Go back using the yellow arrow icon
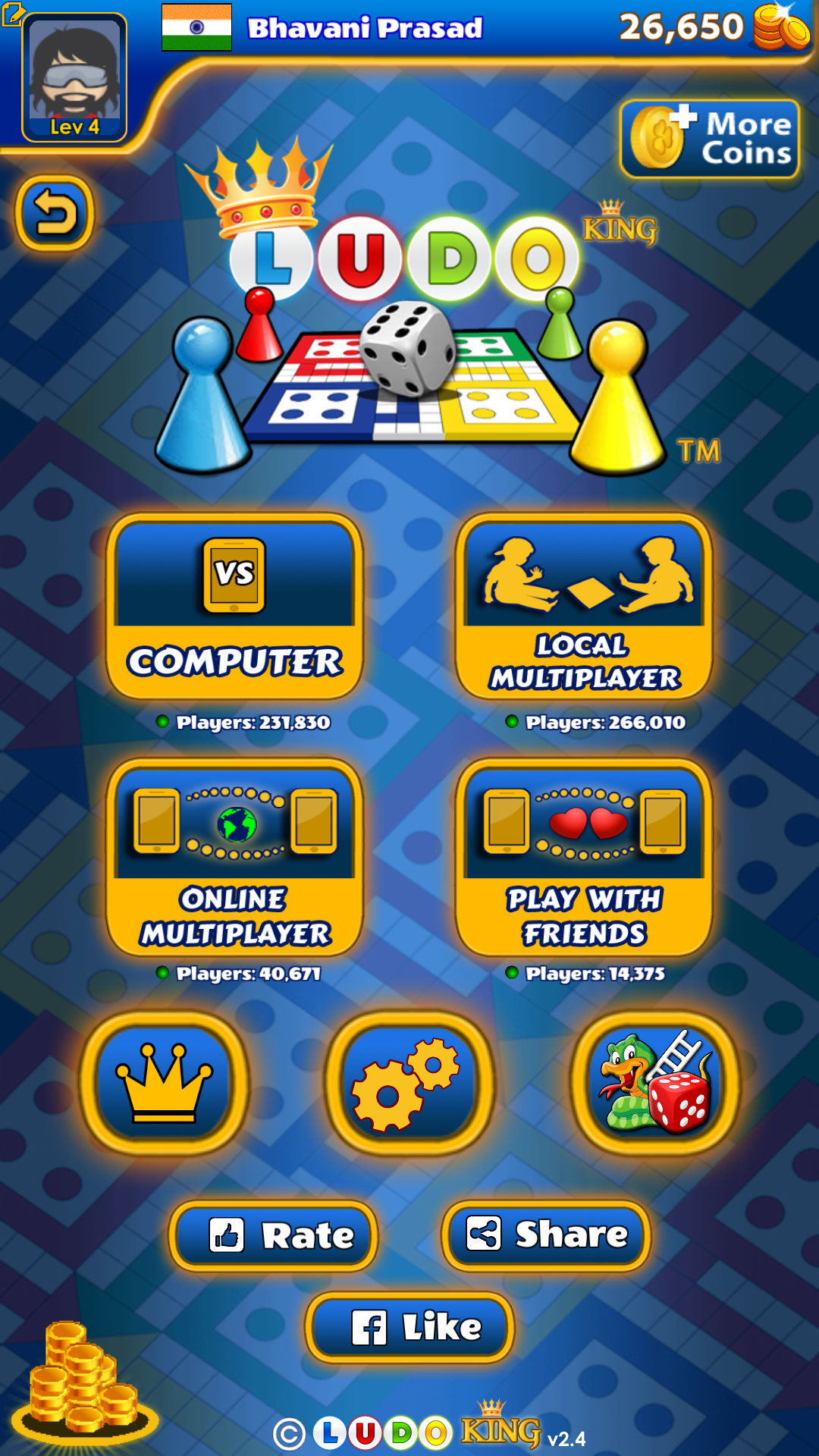The image size is (819, 1456). [x=55, y=214]
